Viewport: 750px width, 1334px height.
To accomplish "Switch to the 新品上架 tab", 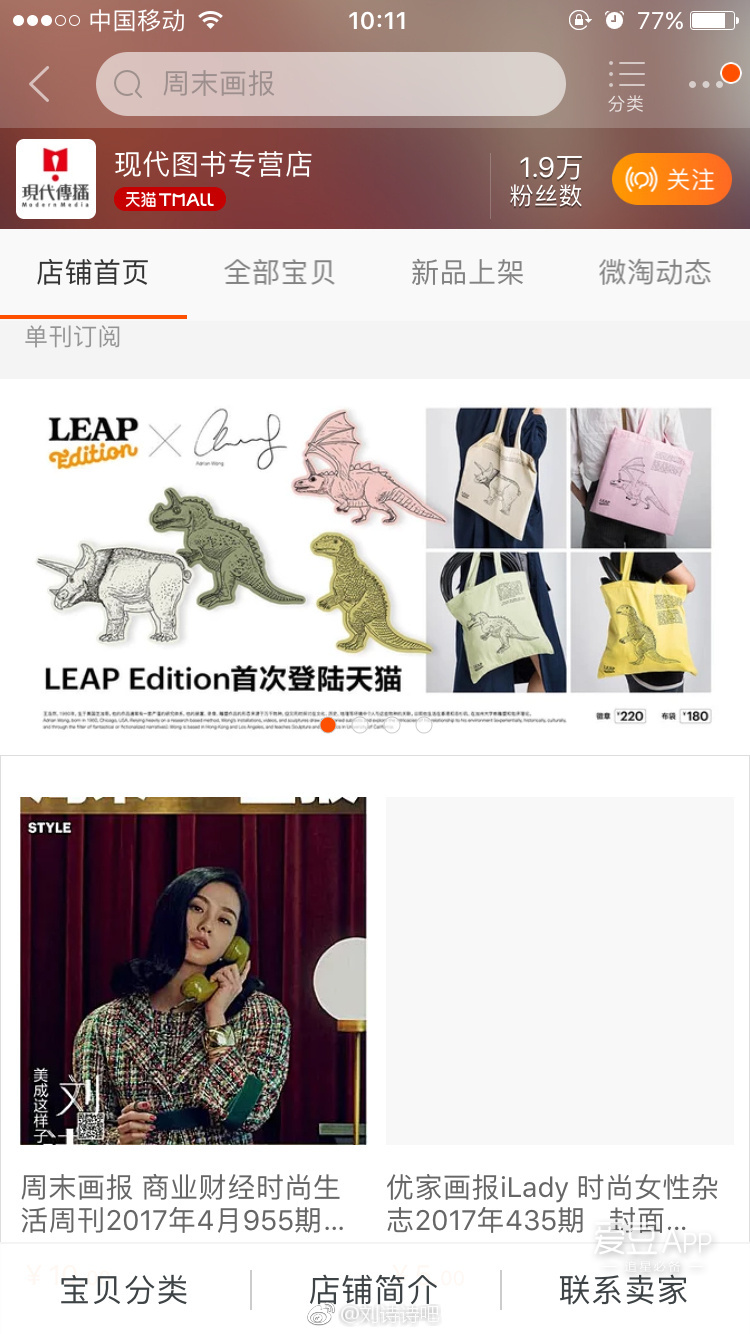I will tap(467, 272).
